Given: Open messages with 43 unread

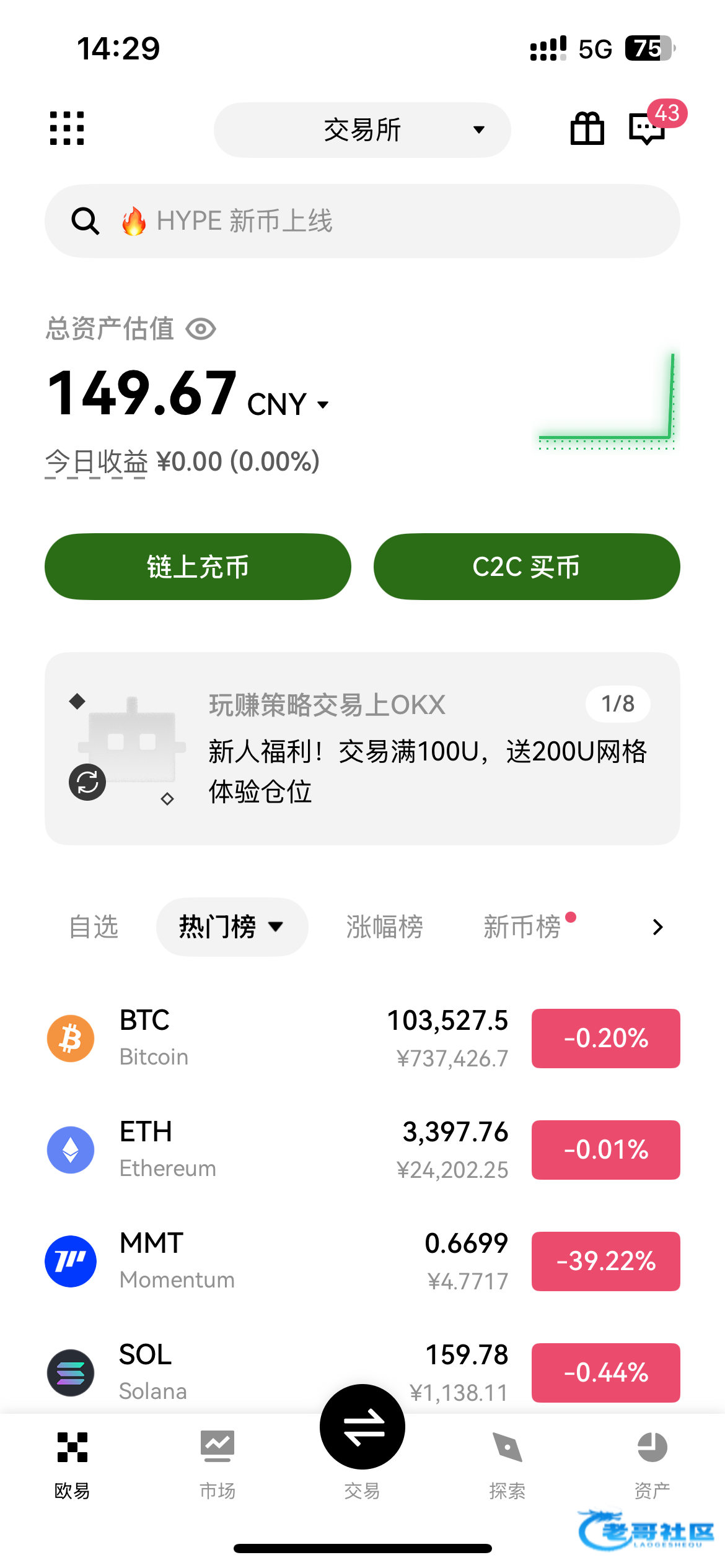Looking at the screenshot, I should (648, 128).
